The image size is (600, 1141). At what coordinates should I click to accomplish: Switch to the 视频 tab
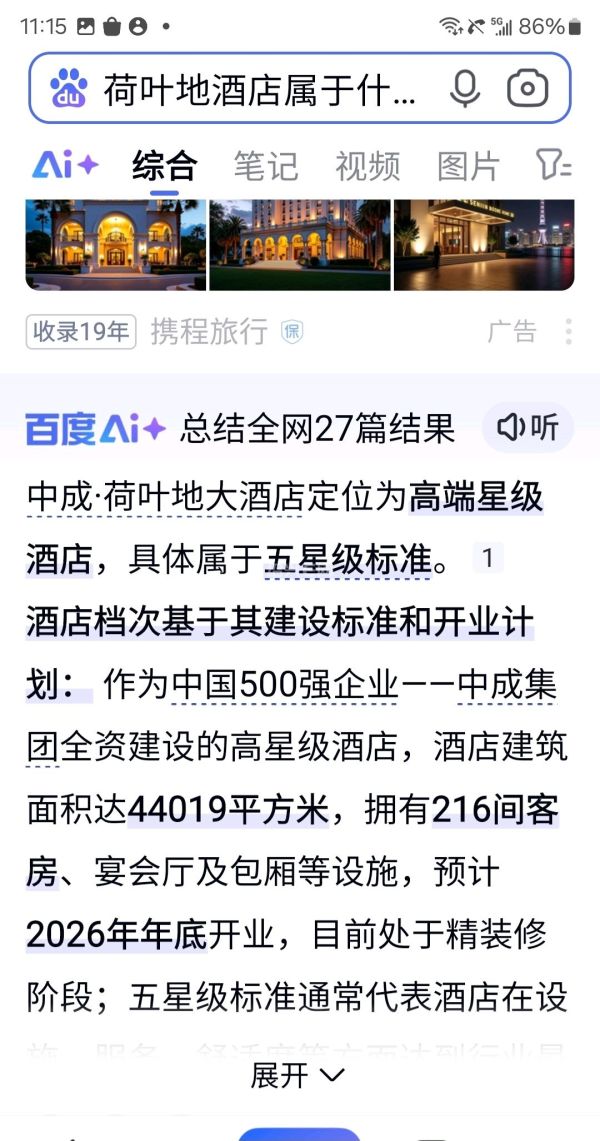367,166
